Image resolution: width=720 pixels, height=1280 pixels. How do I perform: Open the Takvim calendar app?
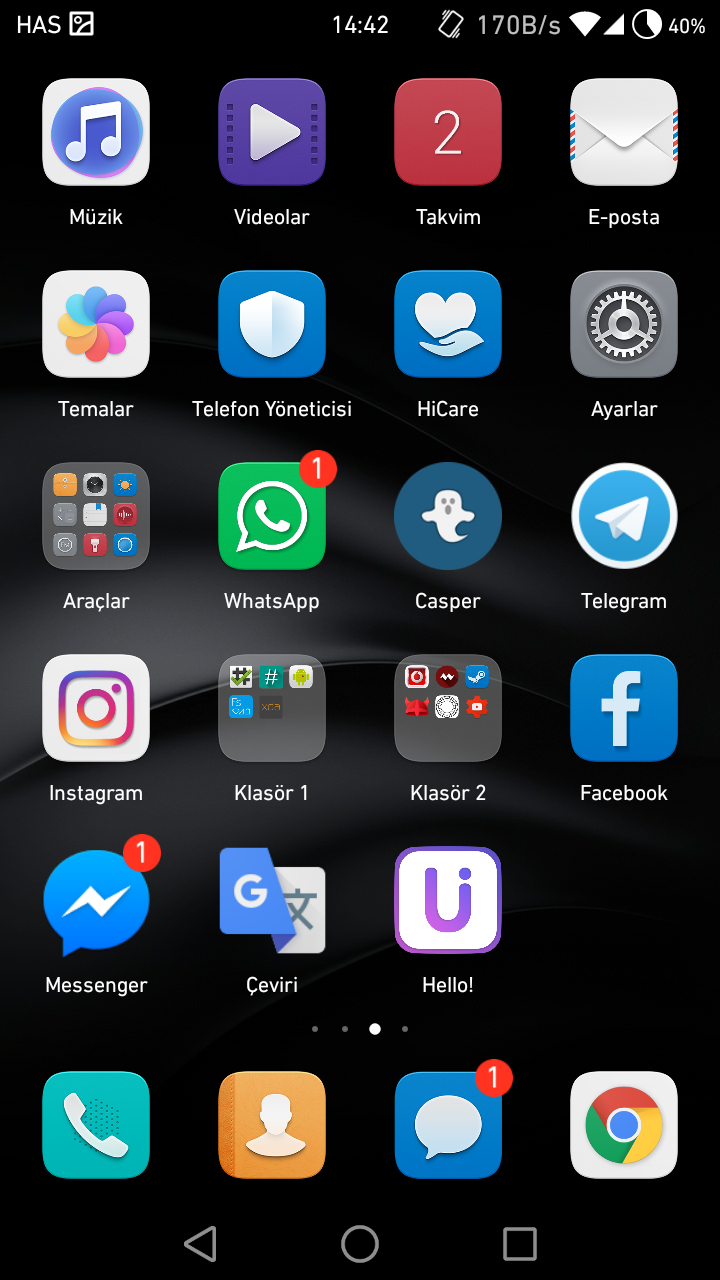tap(448, 132)
